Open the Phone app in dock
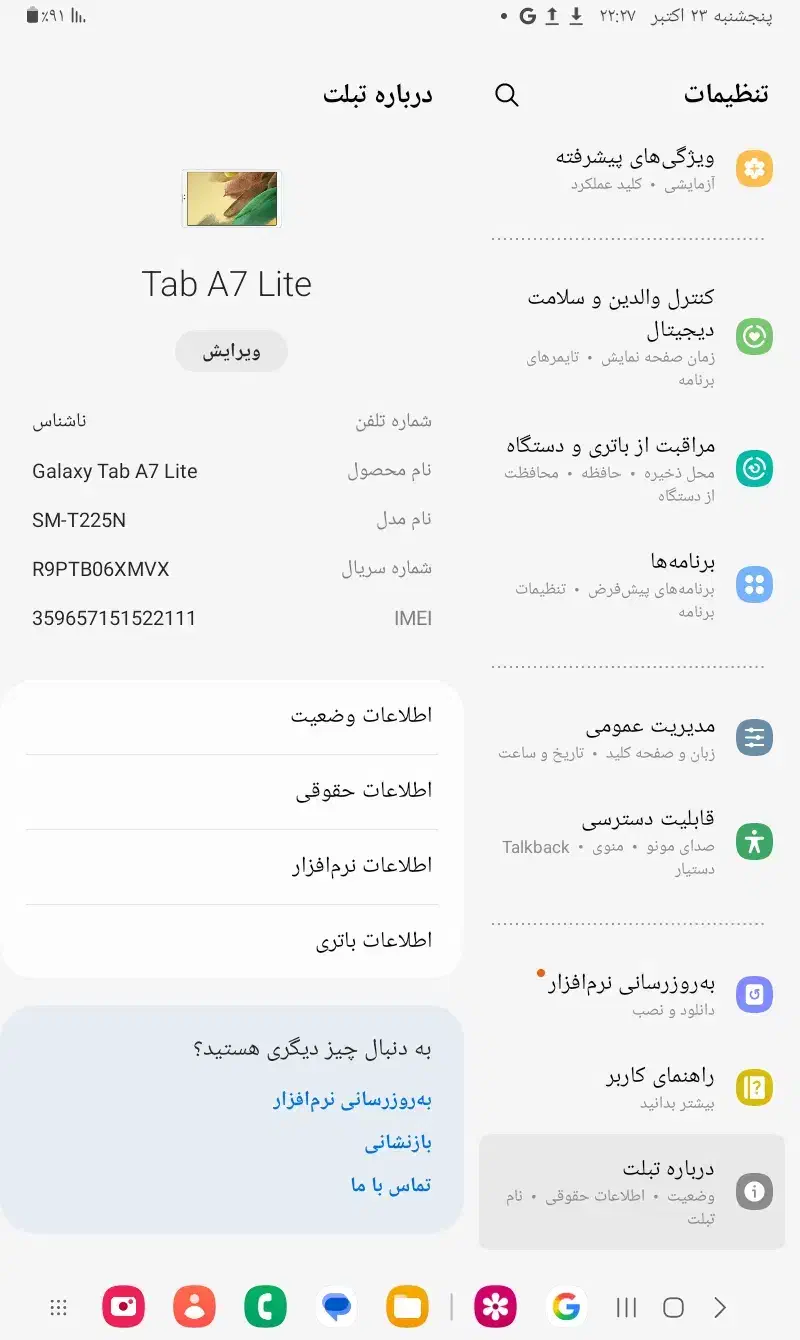Viewport: 800px width, 1340px height. coord(264,1306)
